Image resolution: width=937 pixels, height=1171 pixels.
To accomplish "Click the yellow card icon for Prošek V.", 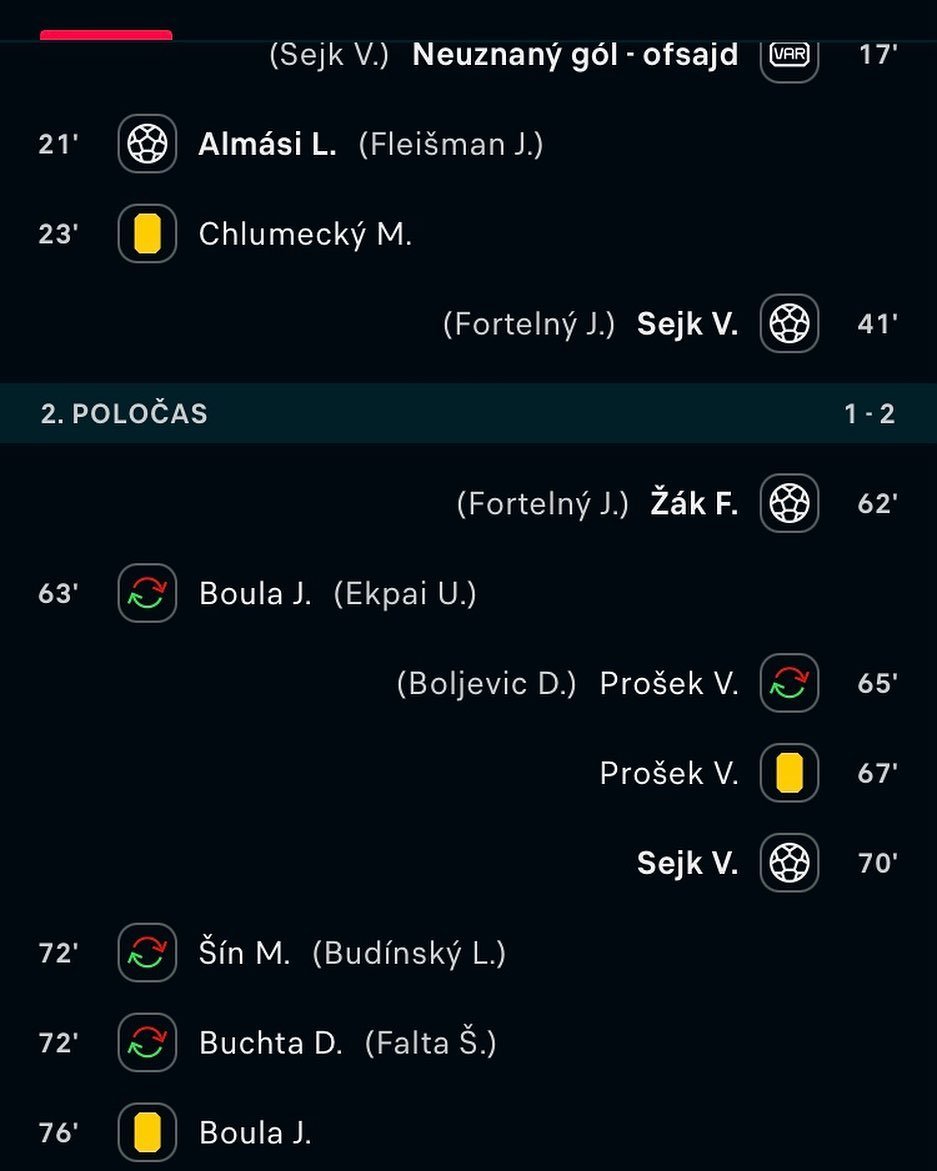I will [789, 773].
